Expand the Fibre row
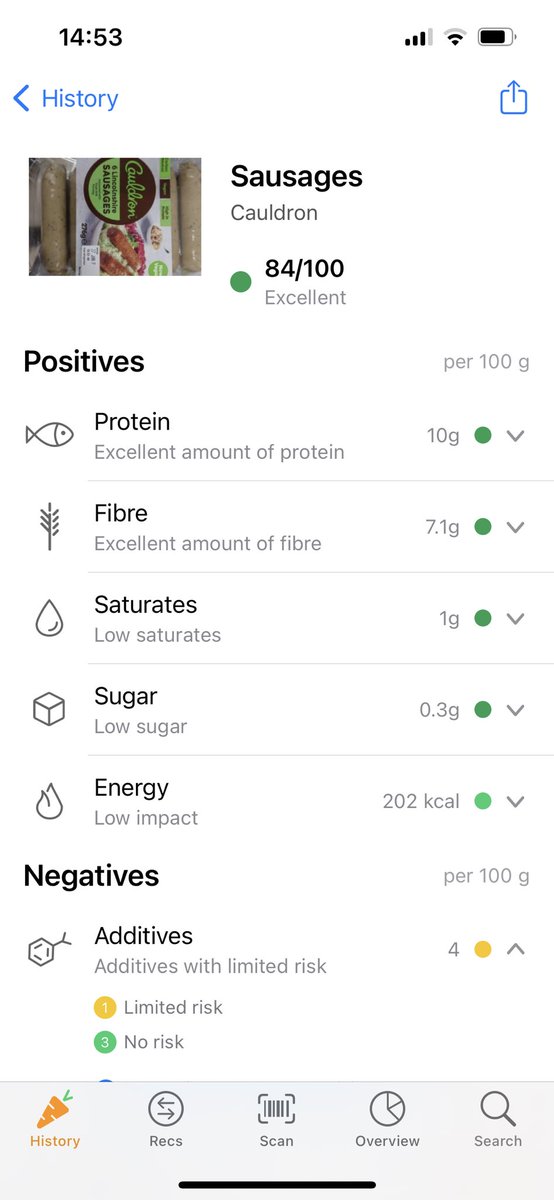This screenshot has width=554, height=1200. pos(277,527)
